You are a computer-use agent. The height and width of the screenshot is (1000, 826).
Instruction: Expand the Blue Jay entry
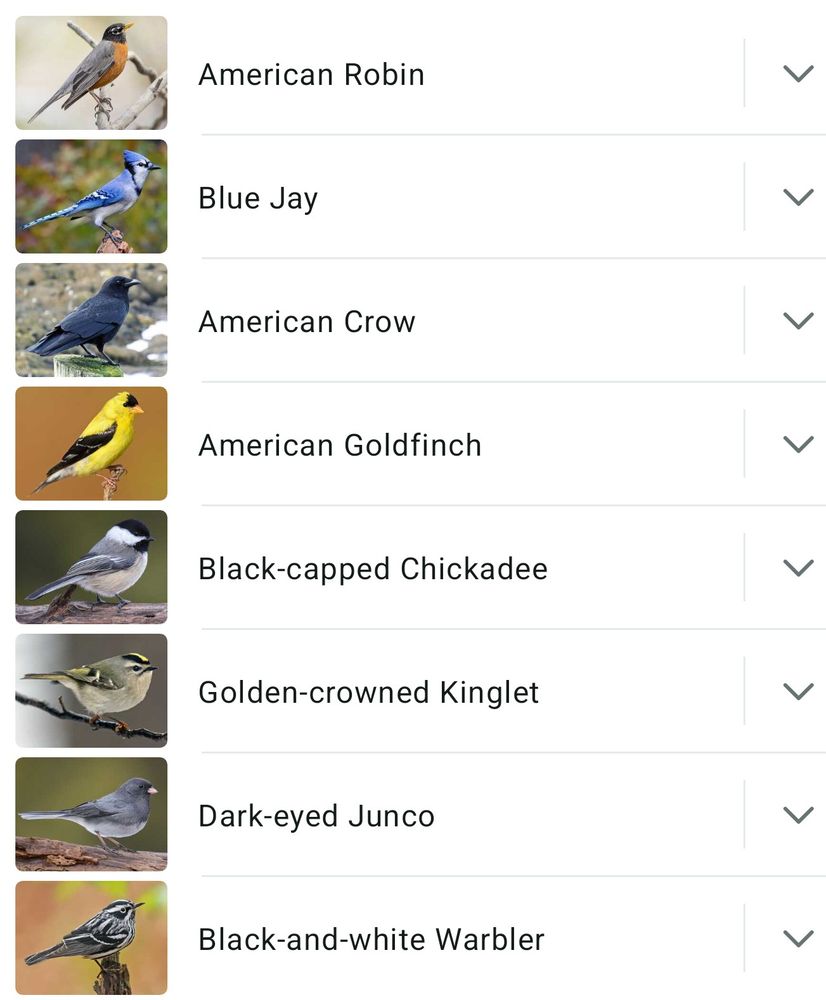(797, 197)
